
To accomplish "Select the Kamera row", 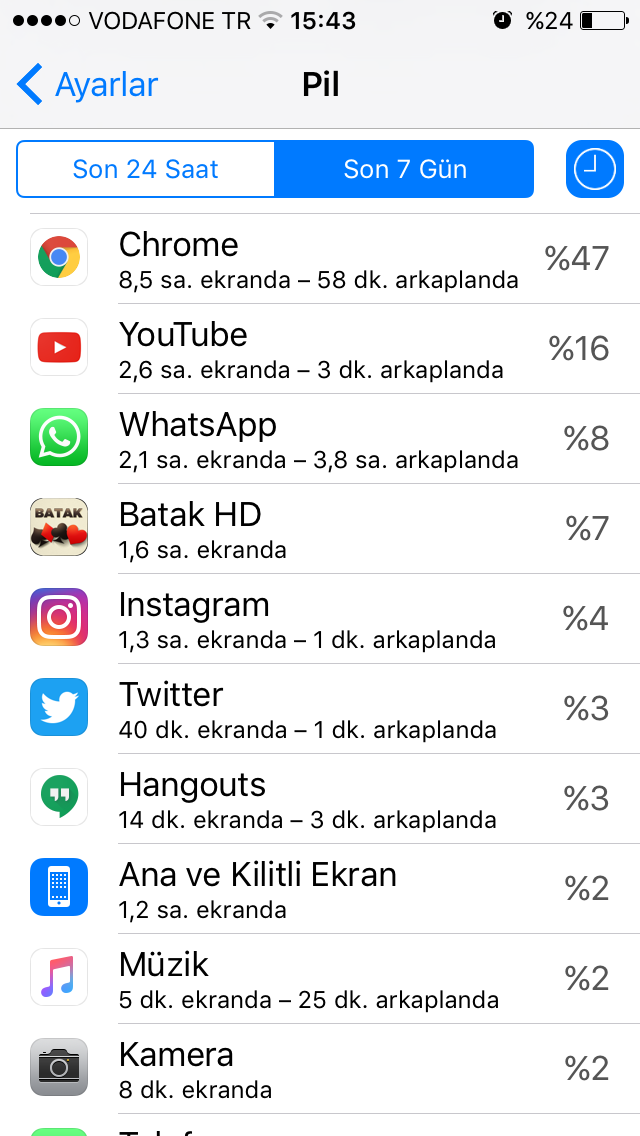I will pyautogui.click(x=320, y=1069).
